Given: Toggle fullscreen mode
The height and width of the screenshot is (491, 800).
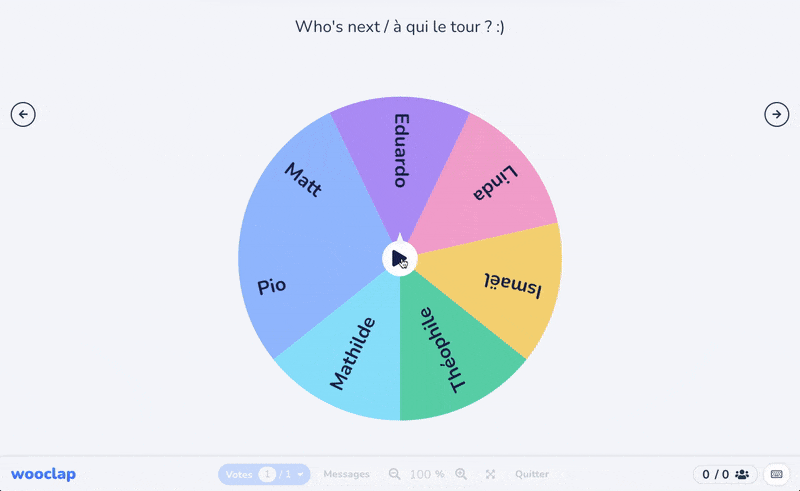Looking at the screenshot, I should [490, 474].
